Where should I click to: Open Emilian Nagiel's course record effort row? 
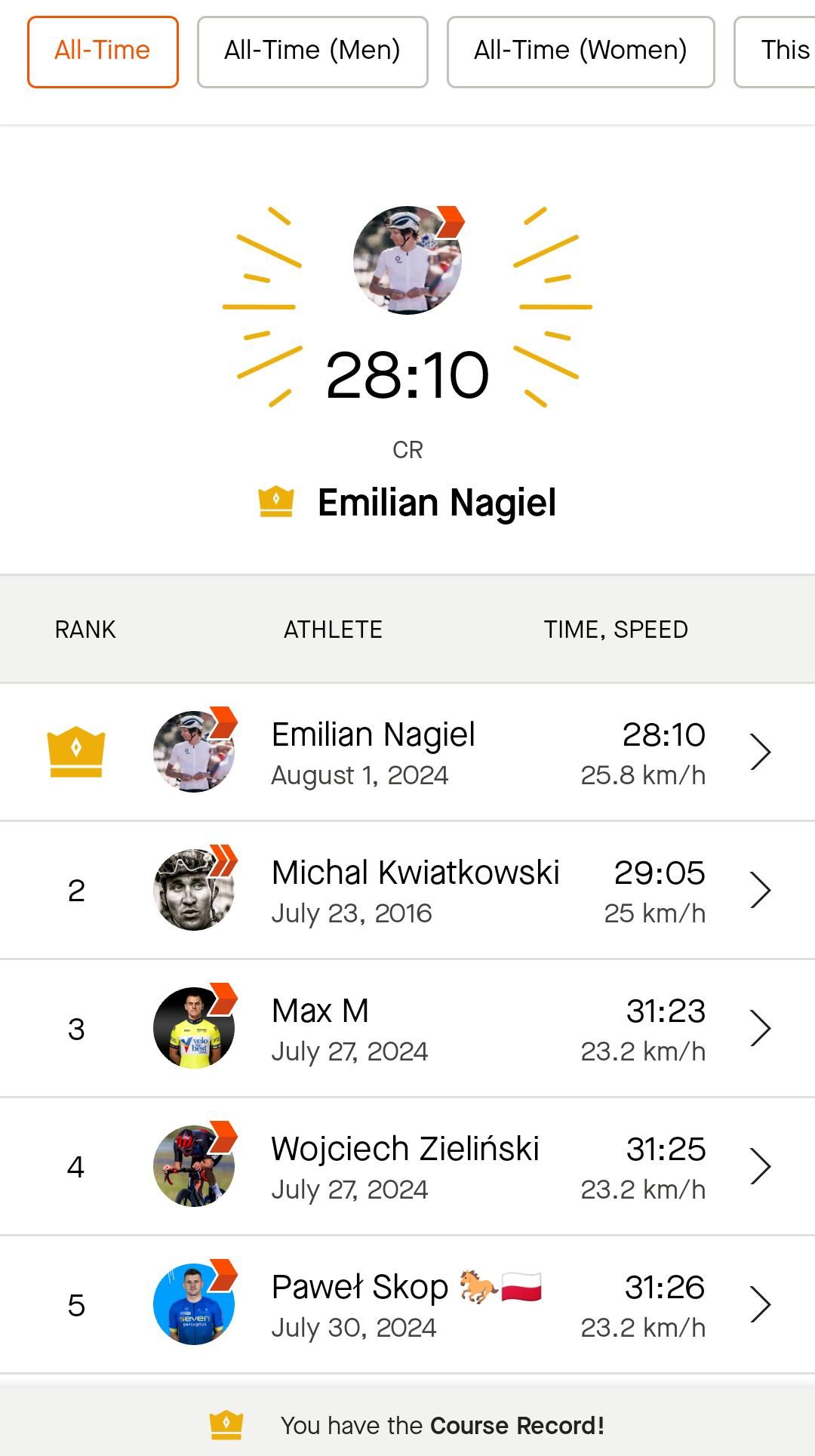(407, 753)
